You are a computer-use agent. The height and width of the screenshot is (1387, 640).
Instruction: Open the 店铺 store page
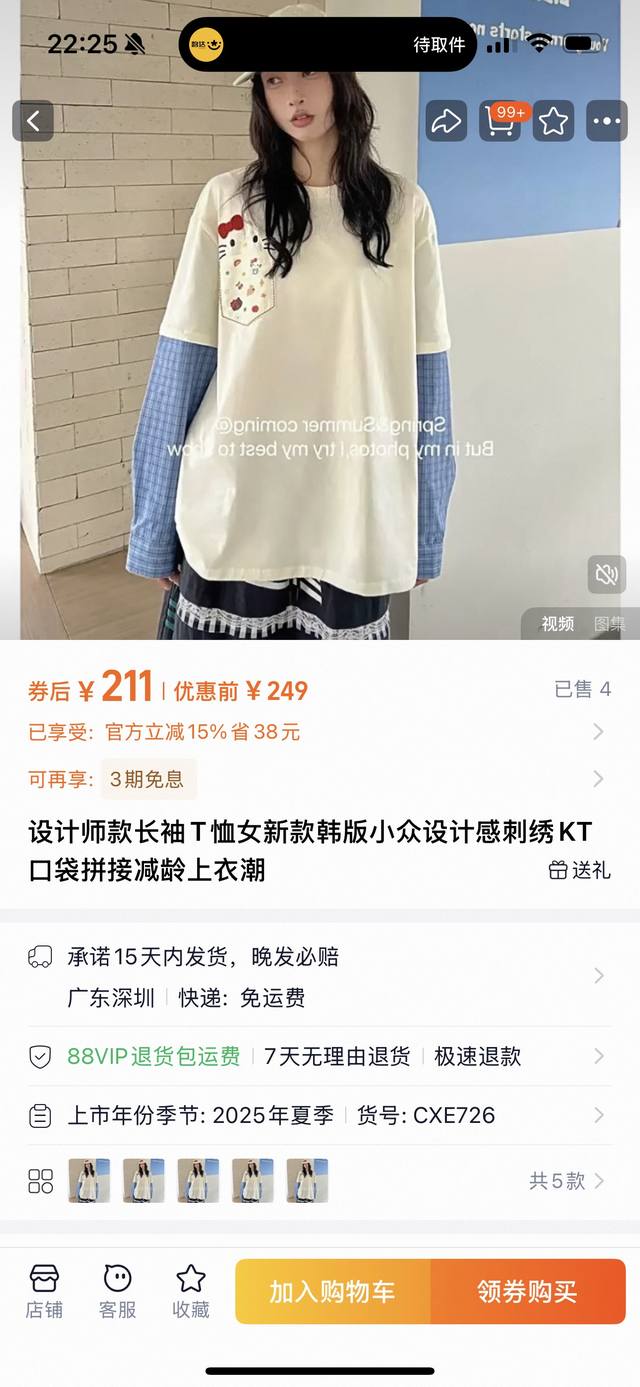pos(44,1291)
